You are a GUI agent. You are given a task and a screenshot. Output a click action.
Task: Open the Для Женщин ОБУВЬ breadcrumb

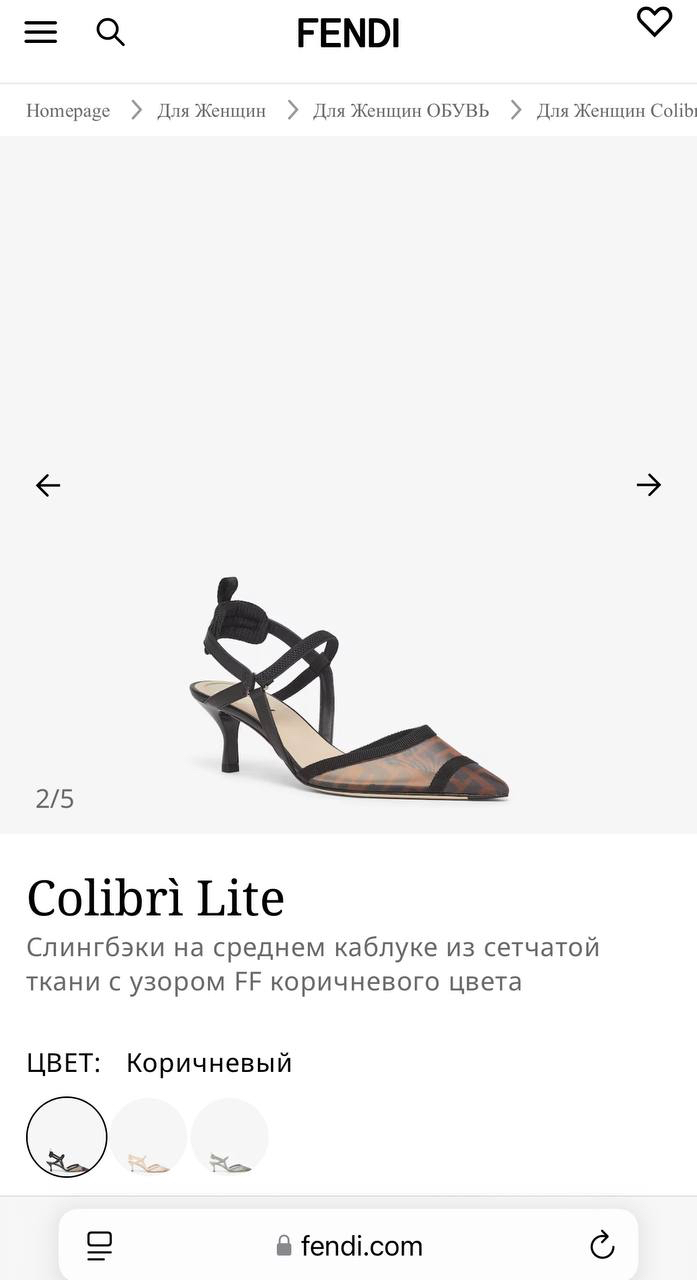[400, 110]
